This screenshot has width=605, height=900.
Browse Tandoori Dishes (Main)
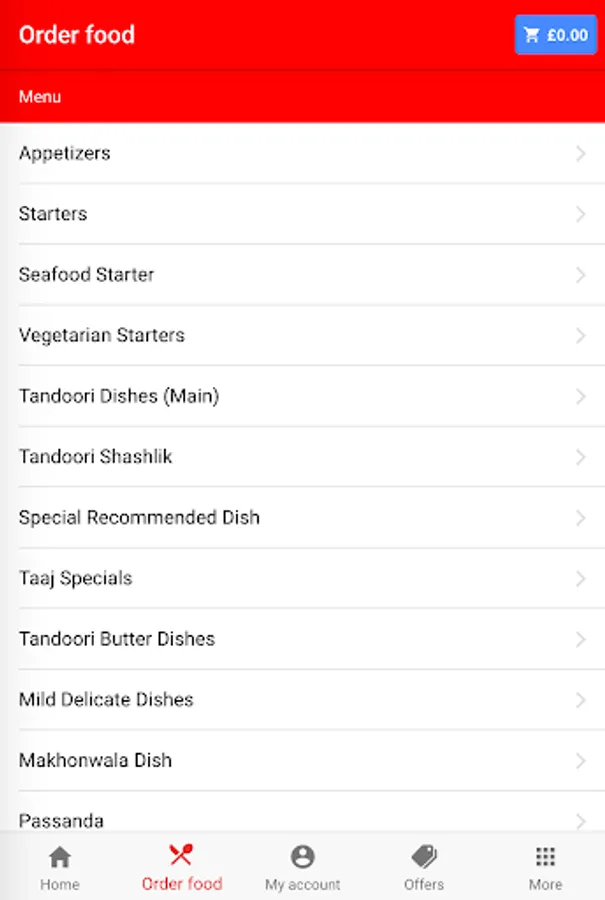302,396
